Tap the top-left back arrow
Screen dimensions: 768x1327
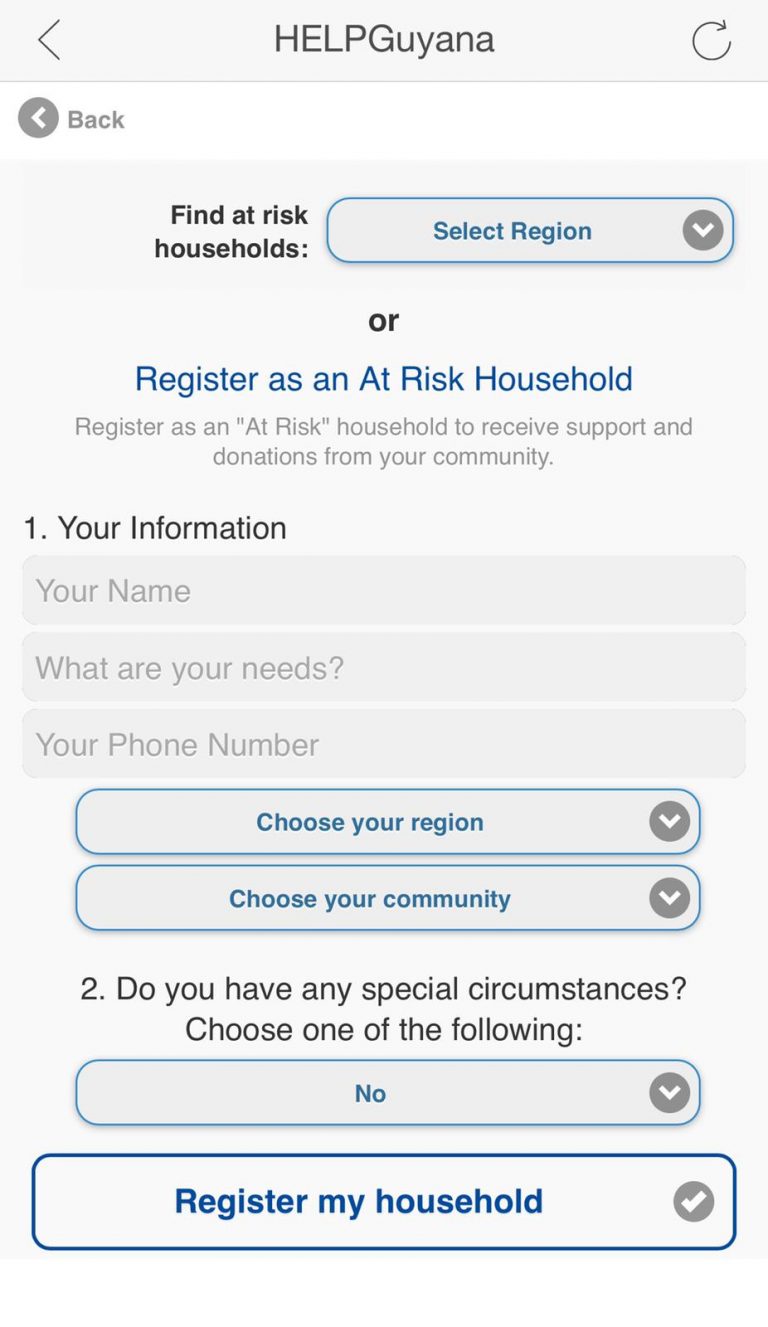49,40
